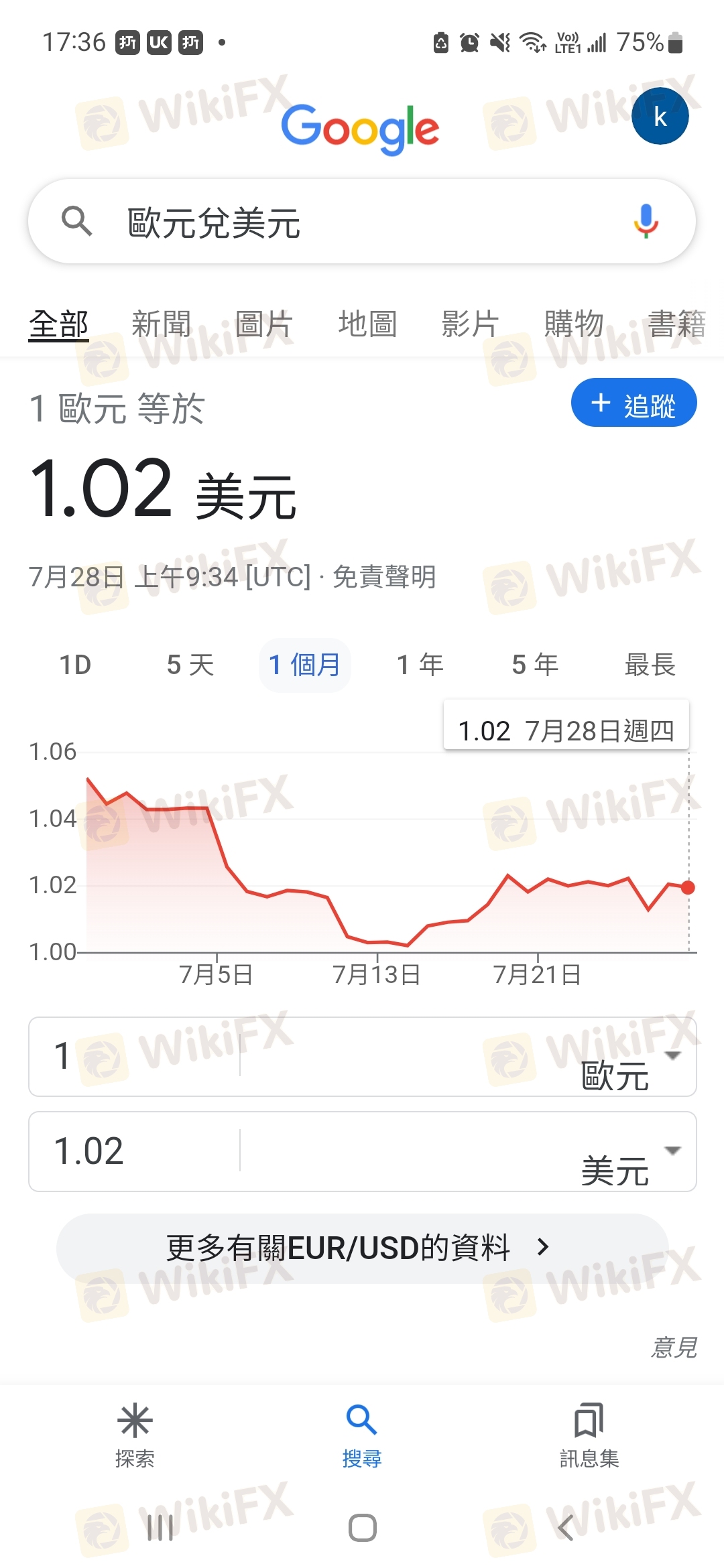The image size is (724, 1568).
Task: Open 更多有關EUR/USD的資料
Action: [x=362, y=1248]
